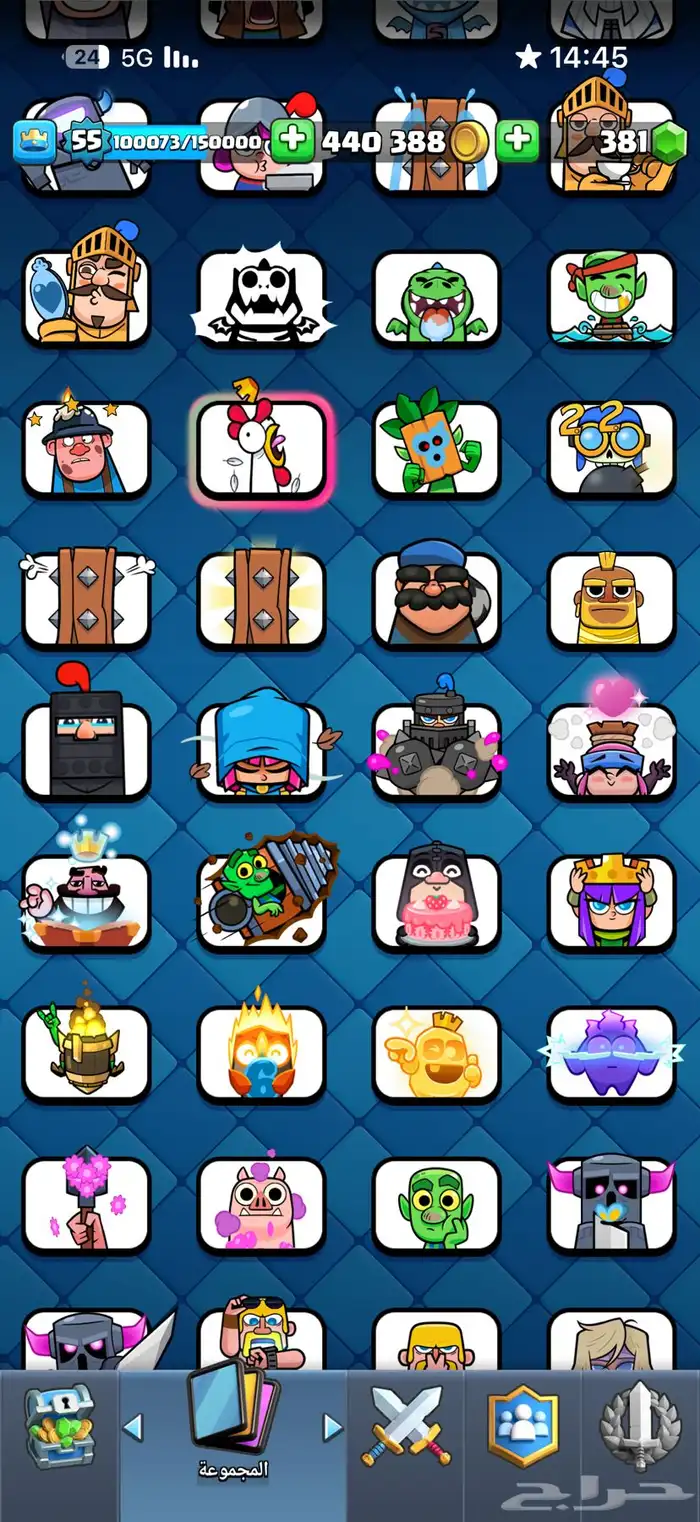This screenshot has width=700, height=1522.
Task: Open the shop chest tab
Action: 58,1430
